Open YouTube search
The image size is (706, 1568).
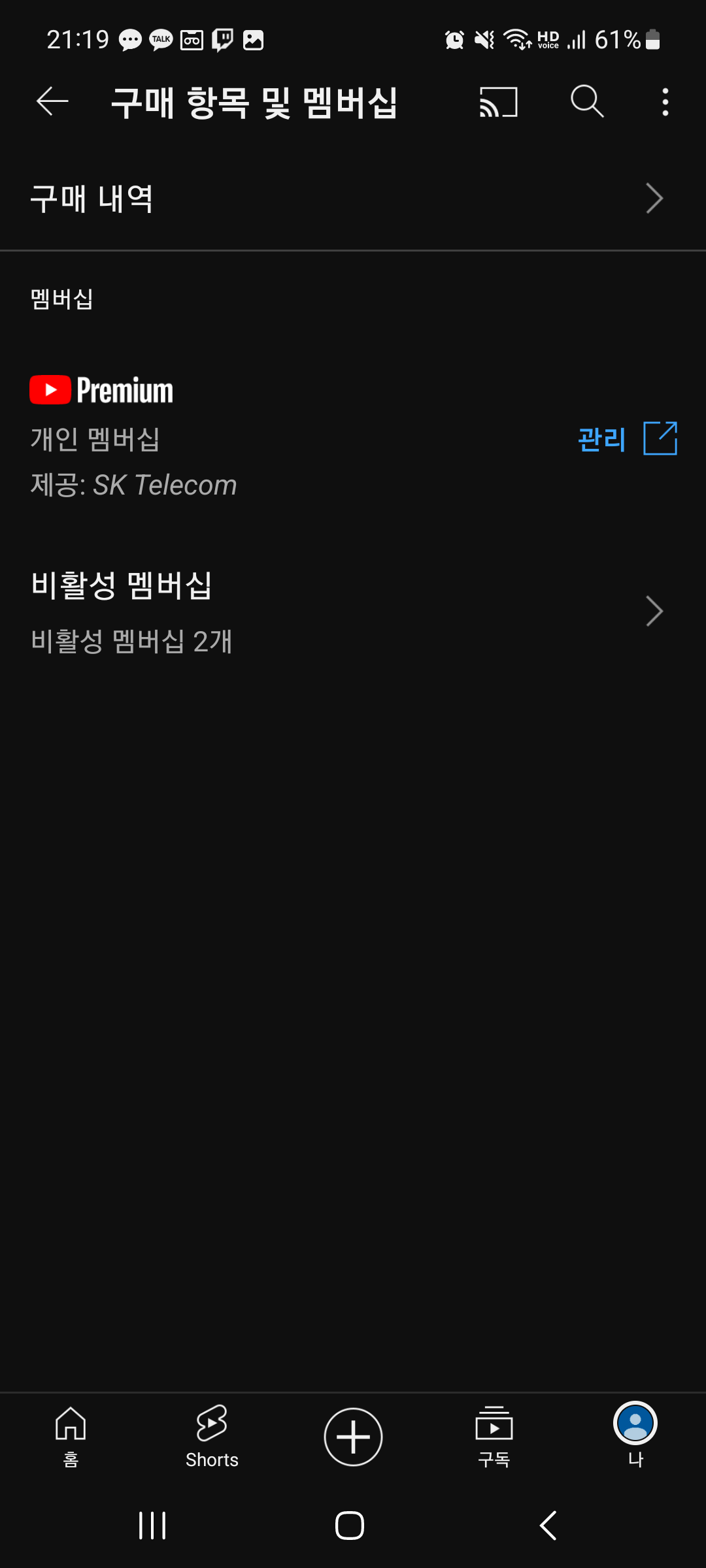click(586, 102)
